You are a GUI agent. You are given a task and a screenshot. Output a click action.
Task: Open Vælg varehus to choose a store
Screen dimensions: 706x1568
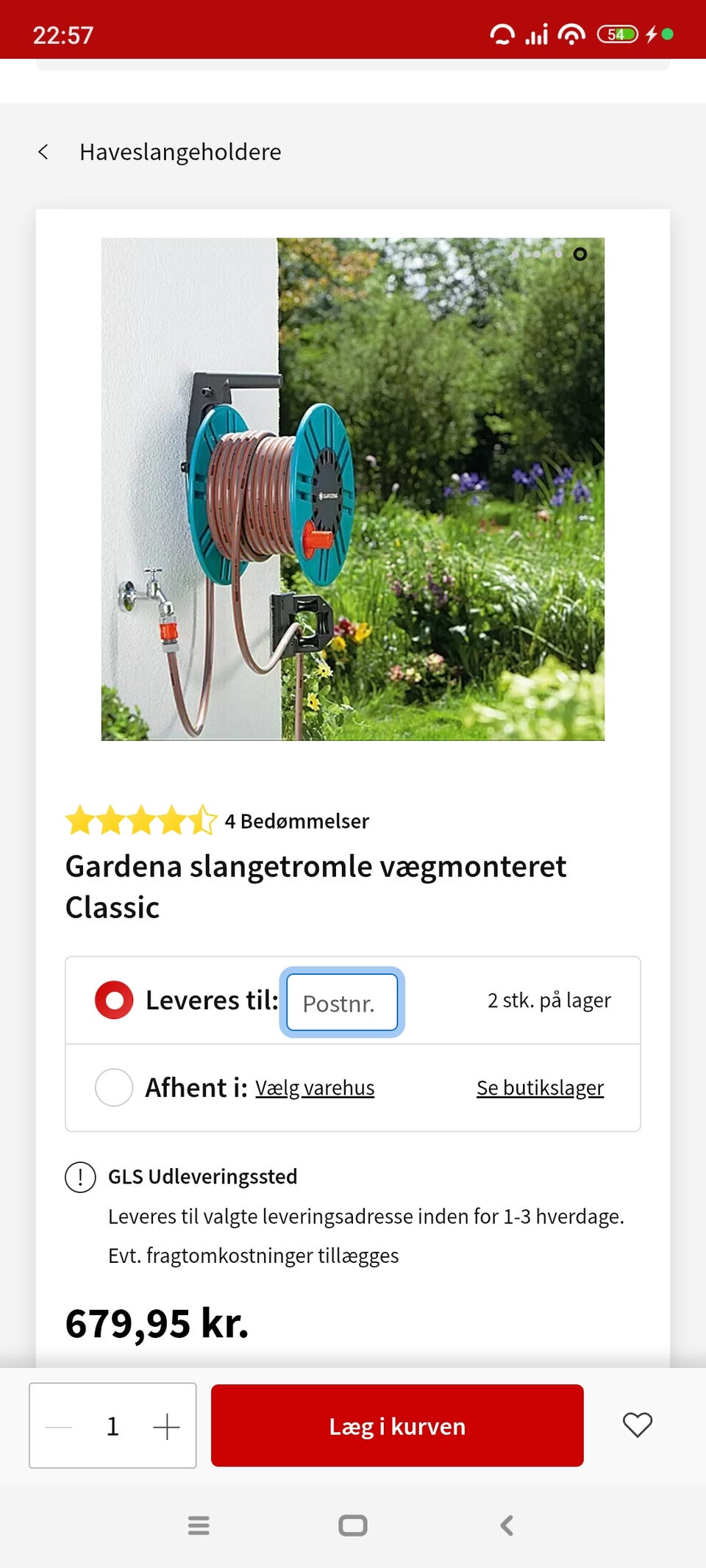point(315,1087)
